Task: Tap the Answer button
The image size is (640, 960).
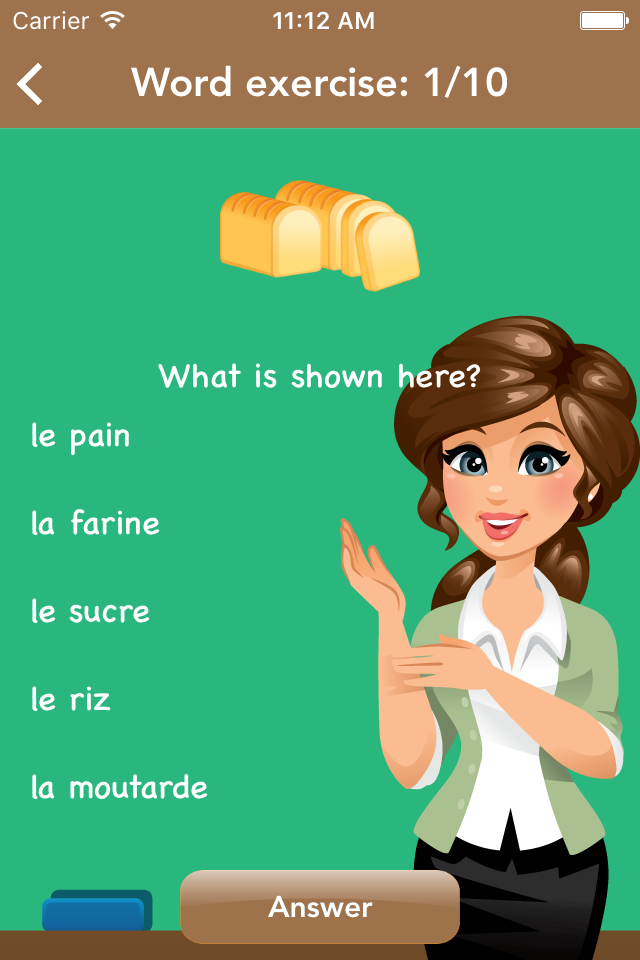Action: point(320,907)
